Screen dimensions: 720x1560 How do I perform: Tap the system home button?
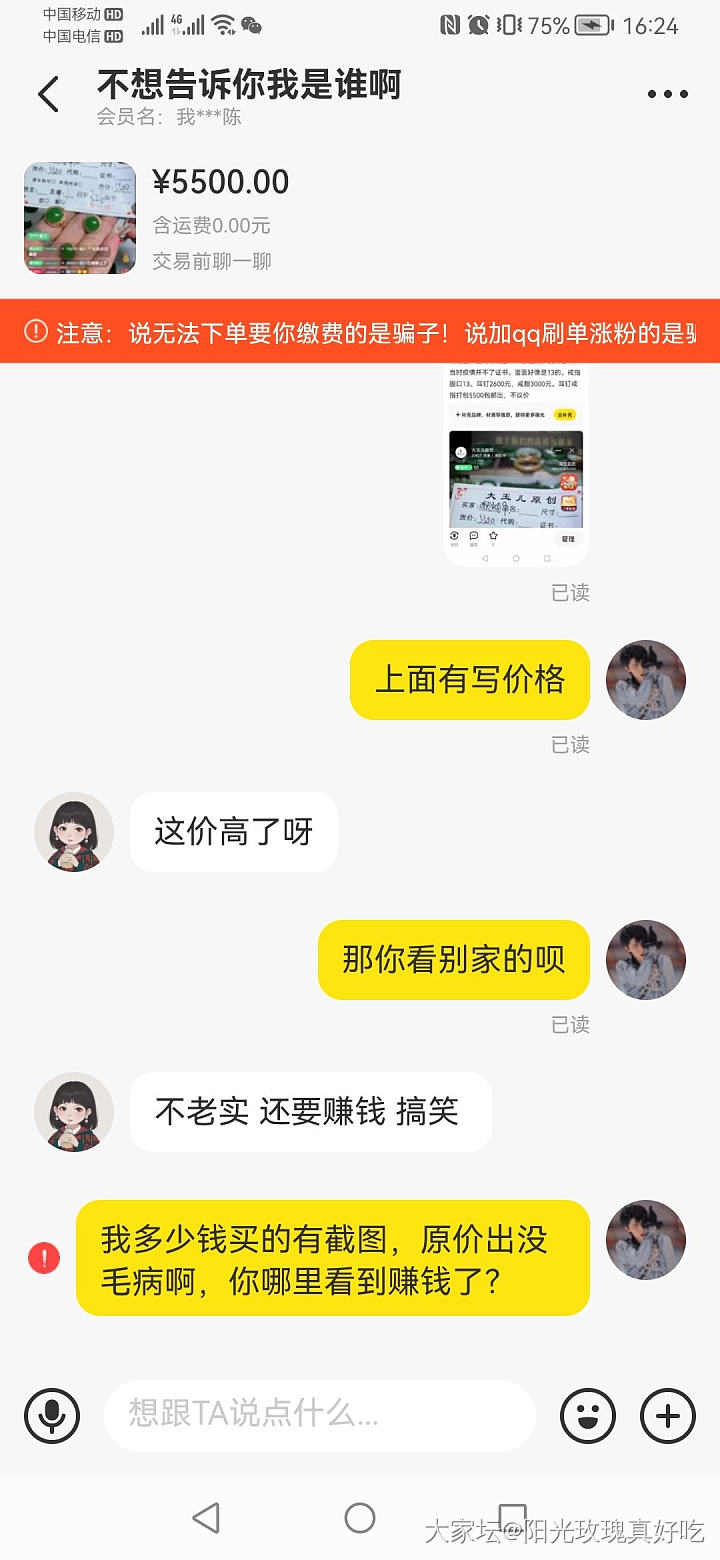click(360, 1518)
